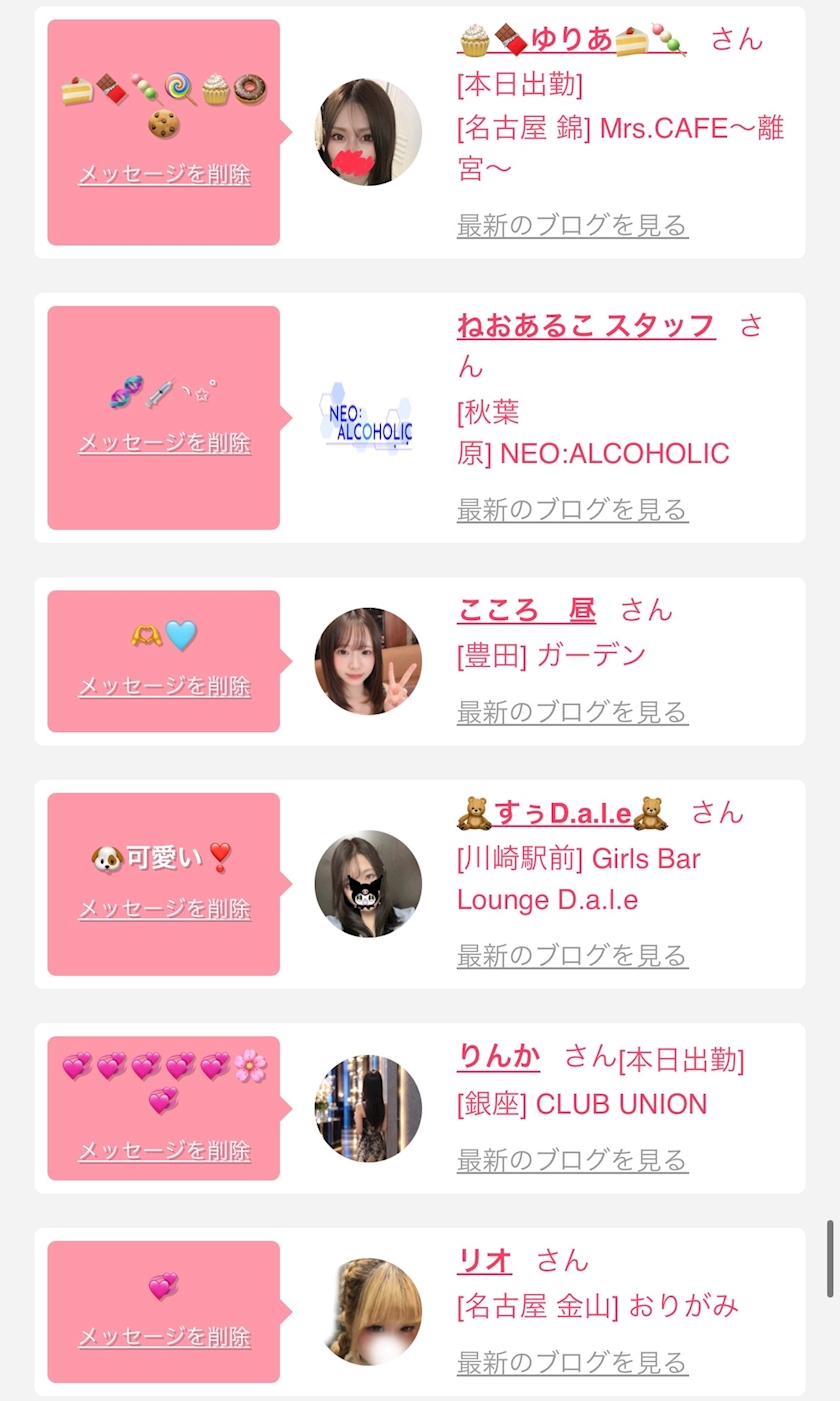The height and width of the screenshot is (1401, 840).
Task: Tap りんか's profile photo
Action: (x=368, y=1108)
